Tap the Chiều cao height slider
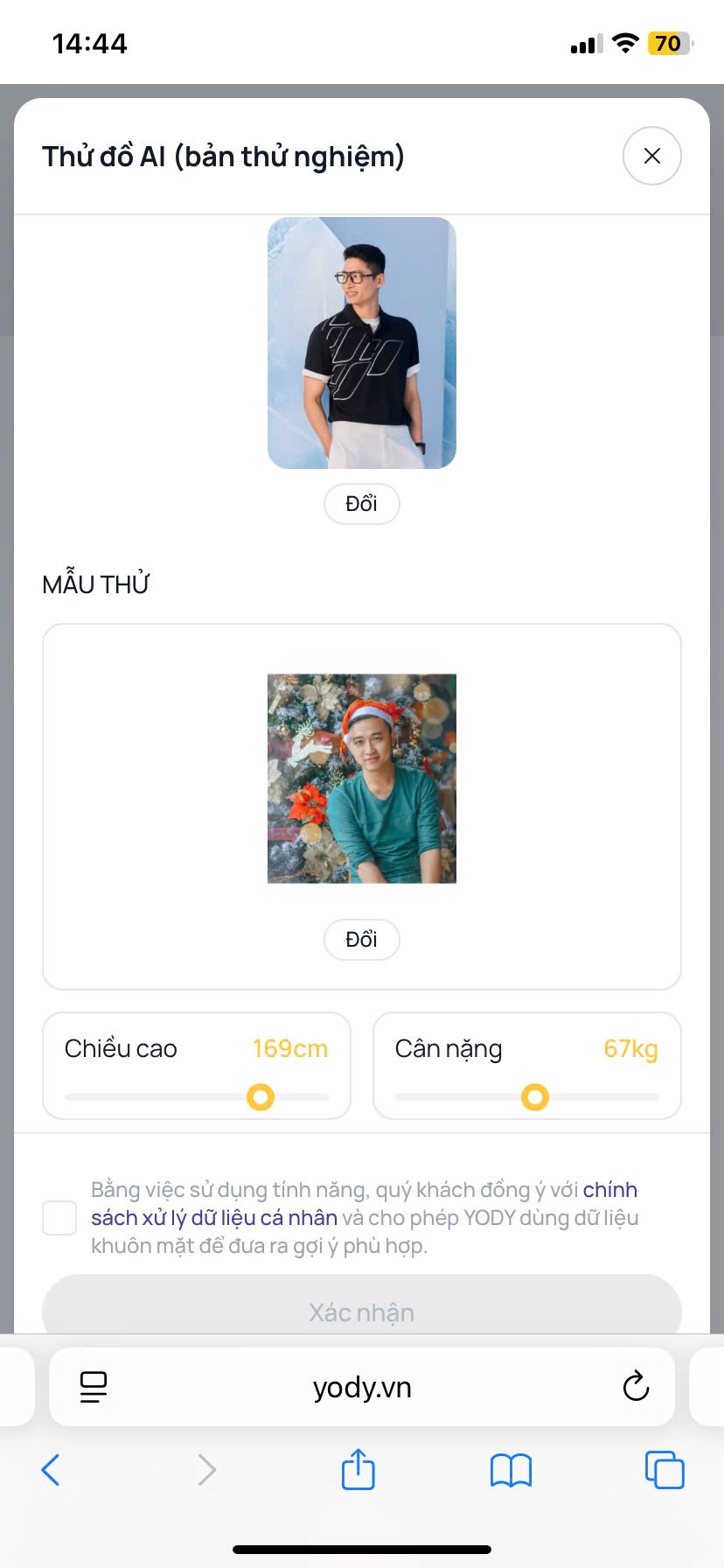Screen dimensions: 724x1568 (x=261, y=1096)
